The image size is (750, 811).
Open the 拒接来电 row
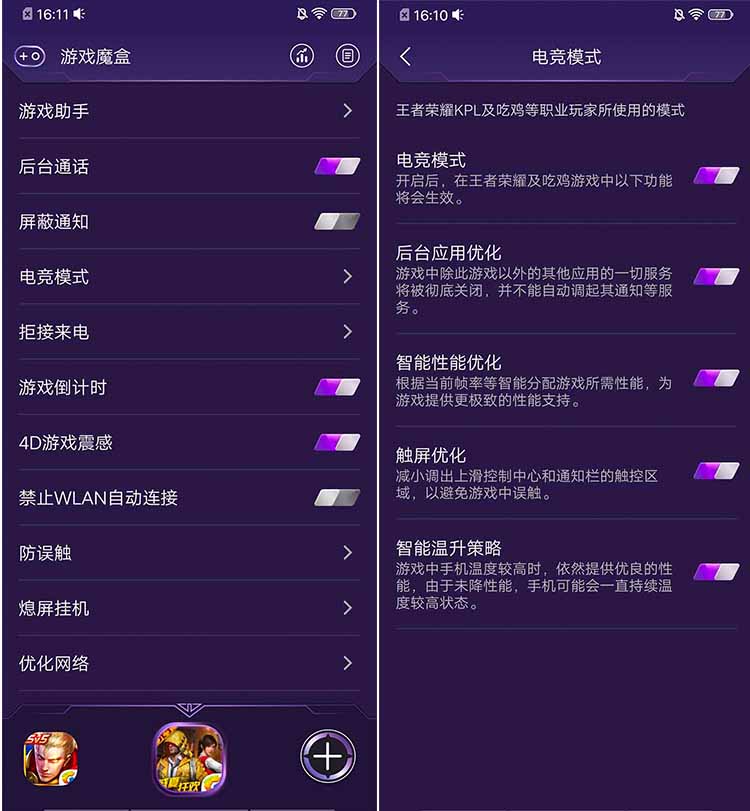pos(188,331)
